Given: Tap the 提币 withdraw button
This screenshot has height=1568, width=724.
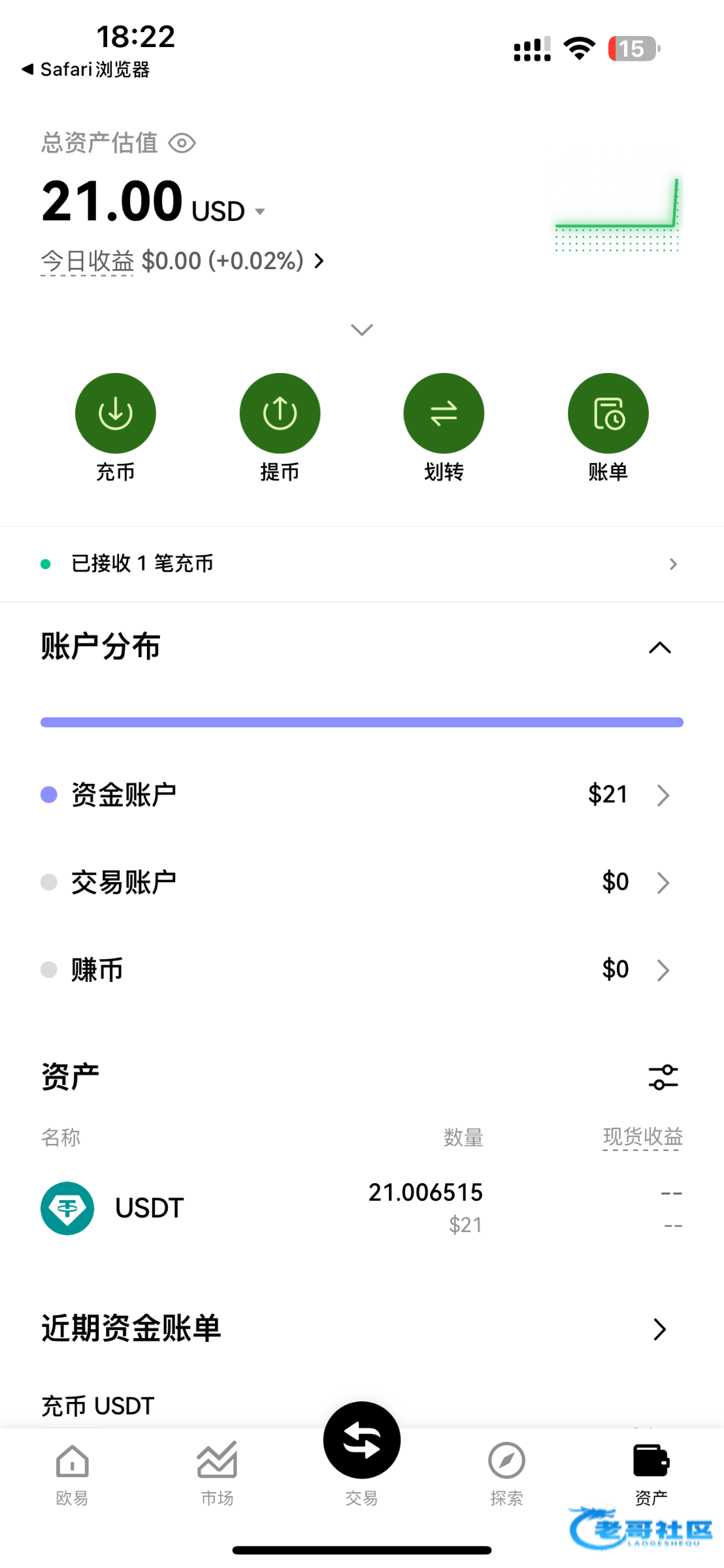Looking at the screenshot, I should point(280,414).
